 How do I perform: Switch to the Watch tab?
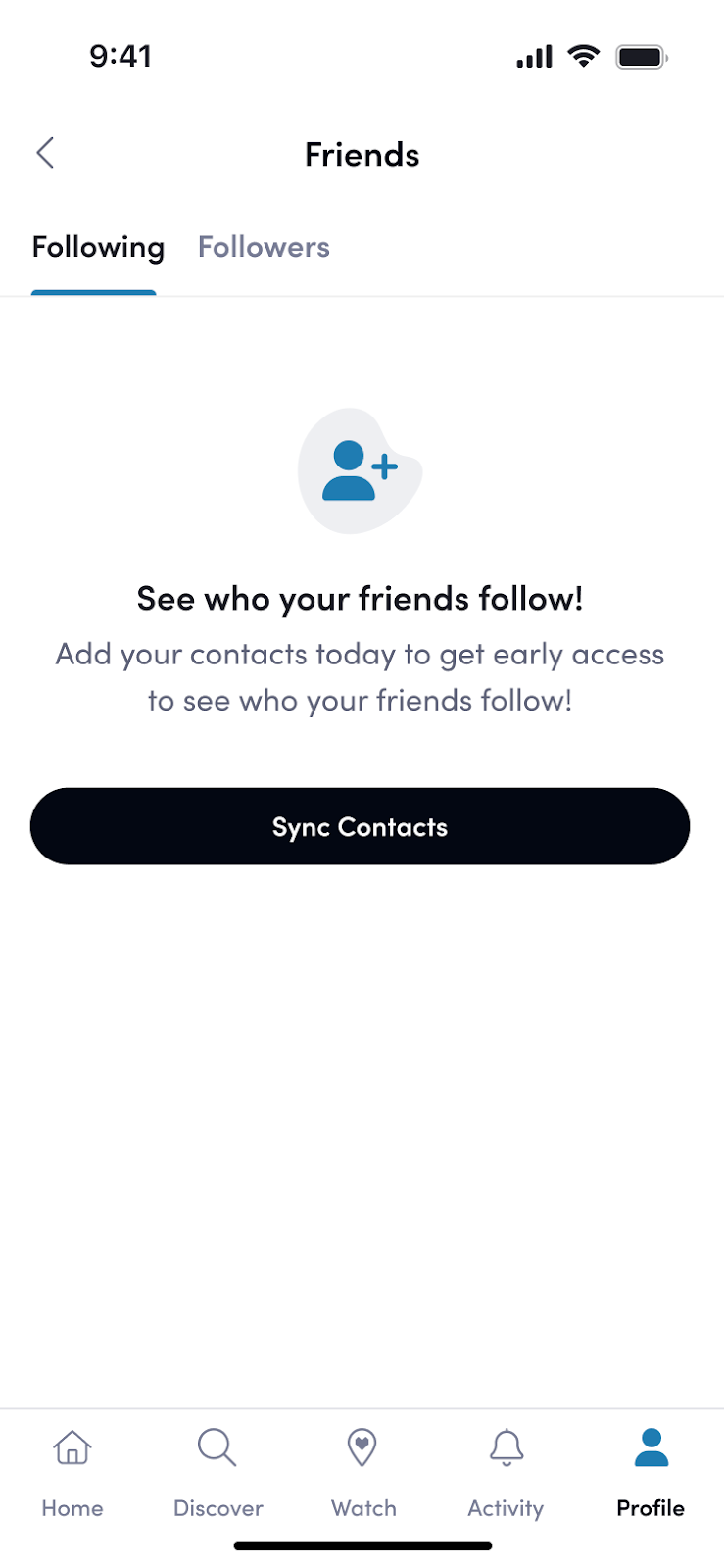click(x=362, y=1470)
